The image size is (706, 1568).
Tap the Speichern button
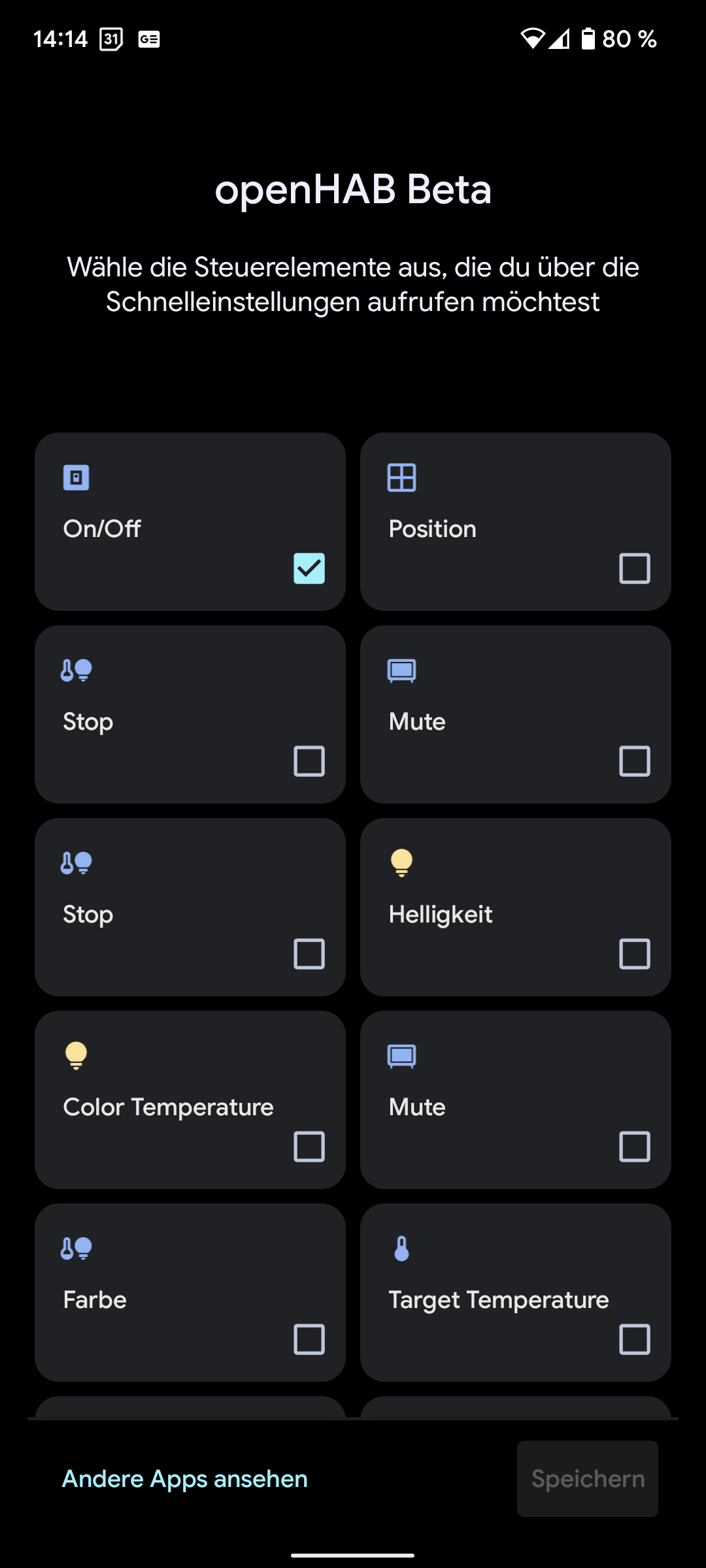tap(588, 1478)
